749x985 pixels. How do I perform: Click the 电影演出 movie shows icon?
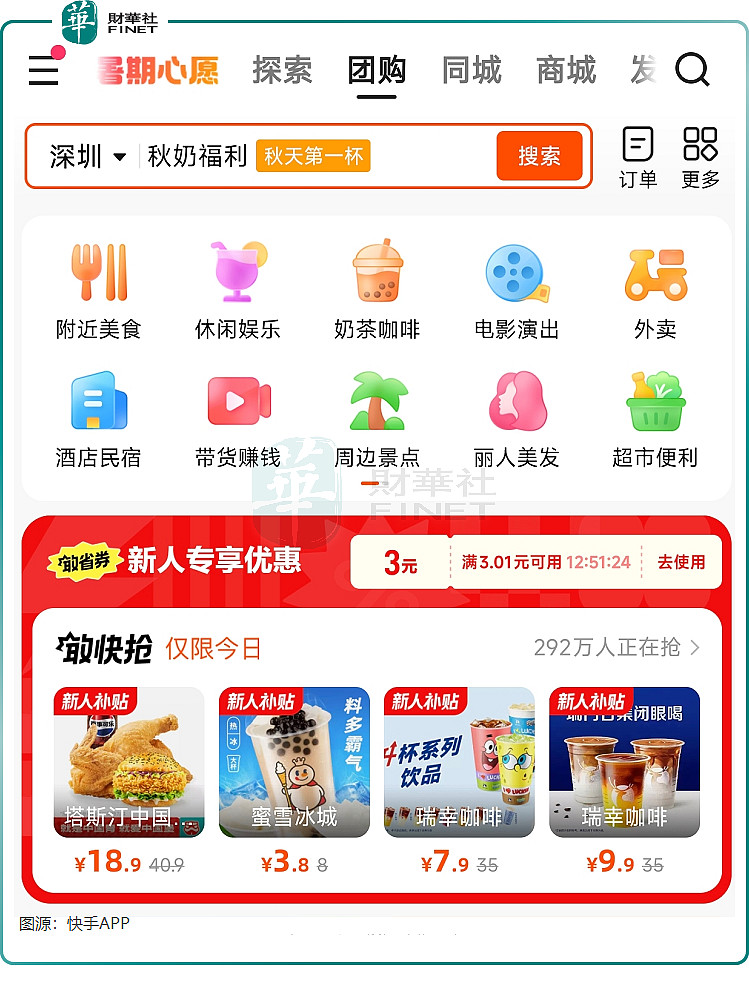(515, 285)
